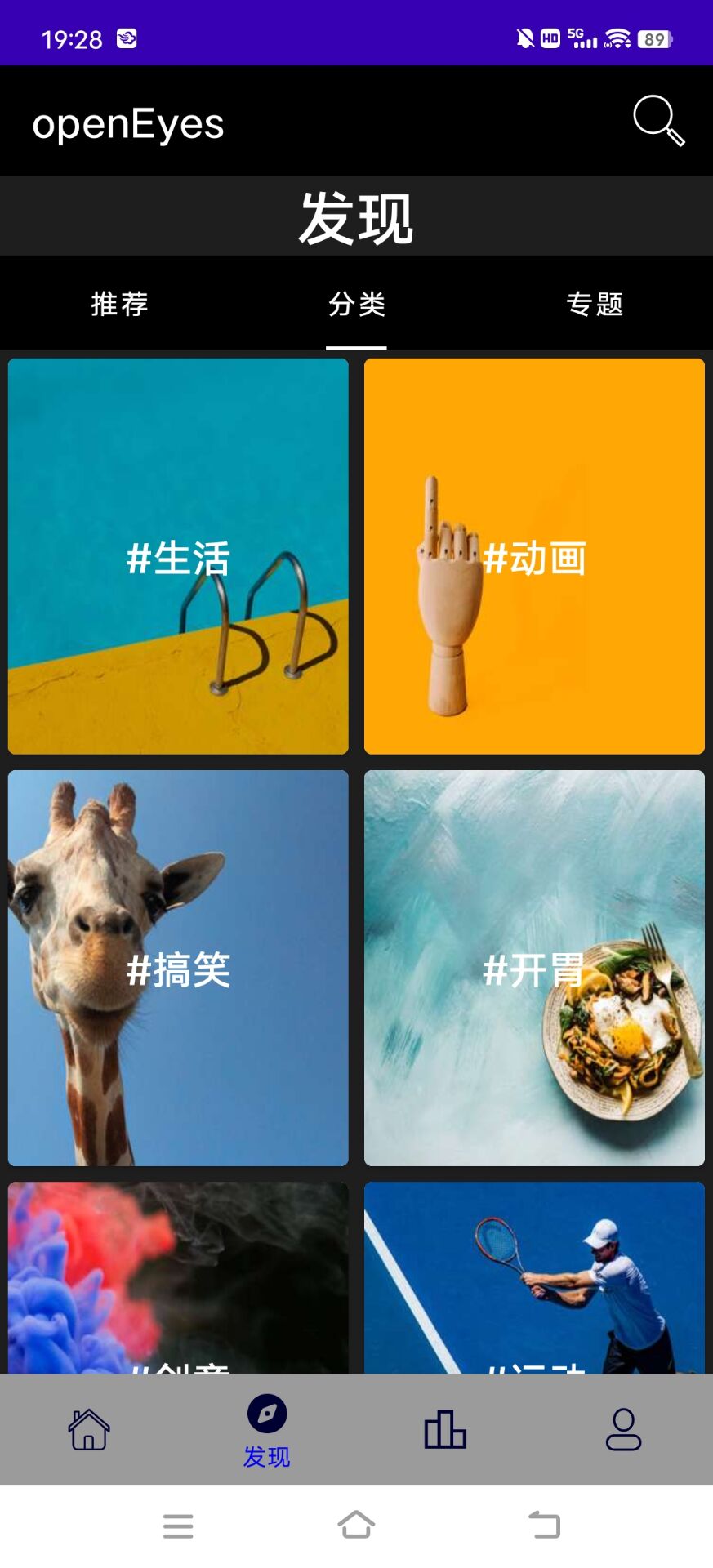713x1568 pixels.
Task: Open the #生活 category card
Action: point(178,556)
